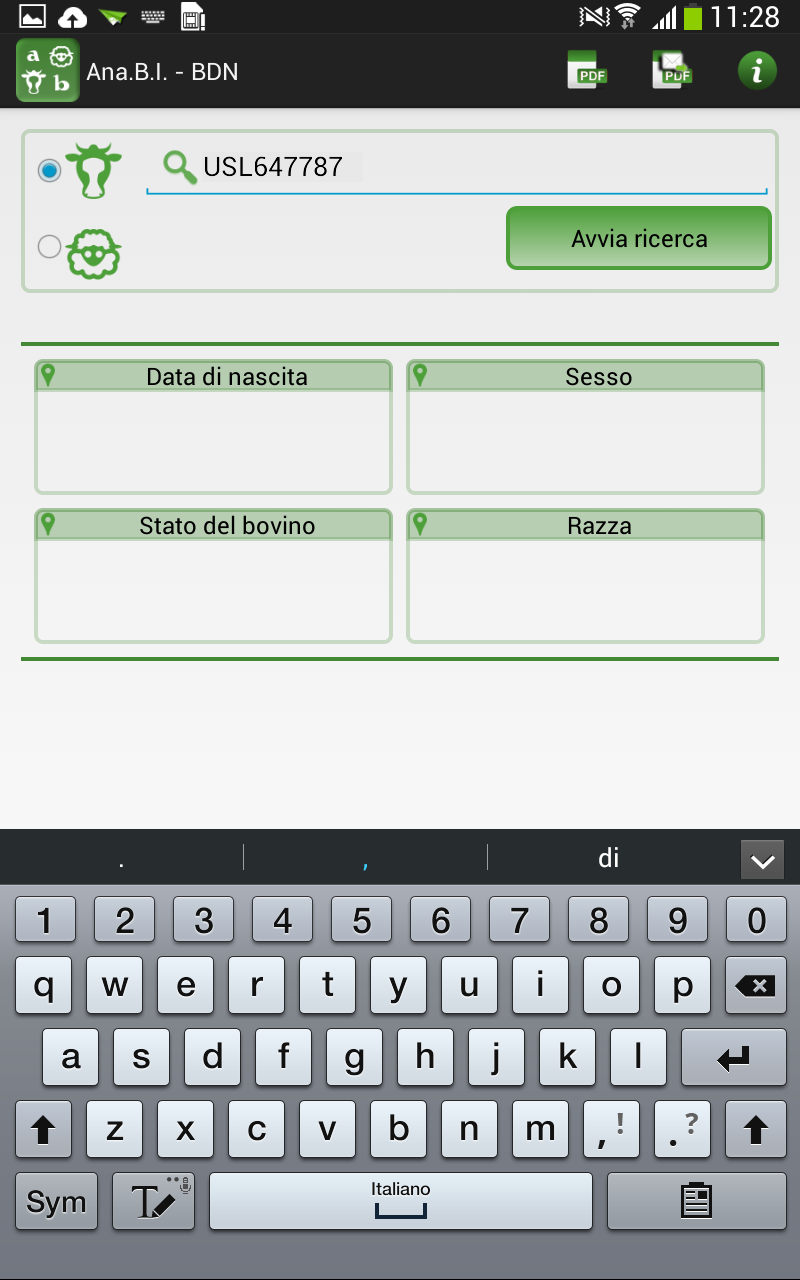Start search with Avvia ricerca
Image resolution: width=800 pixels, height=1280 pixels.
click(639, 239)
